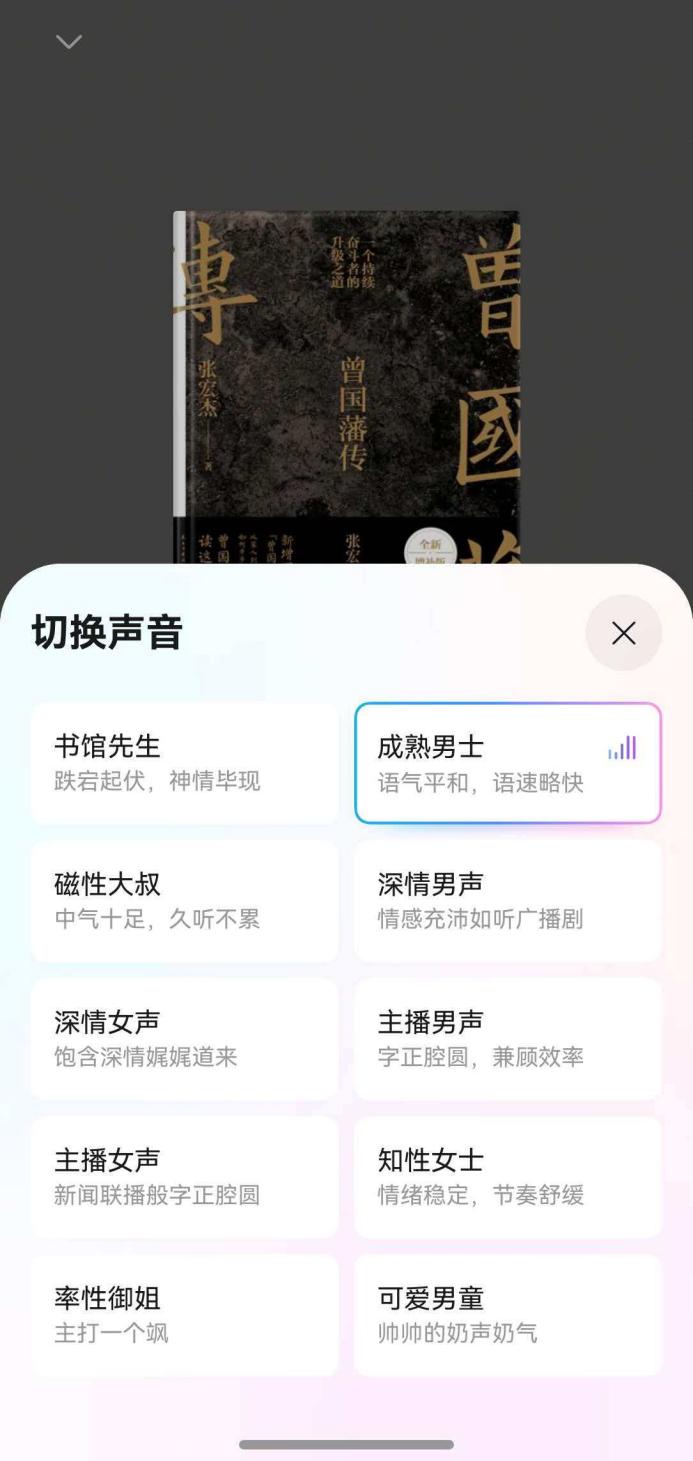Viewport: 693px width, 1461px height.
Task: Choose the 成熟男士 voice option
Action: (x=508, y=763)
